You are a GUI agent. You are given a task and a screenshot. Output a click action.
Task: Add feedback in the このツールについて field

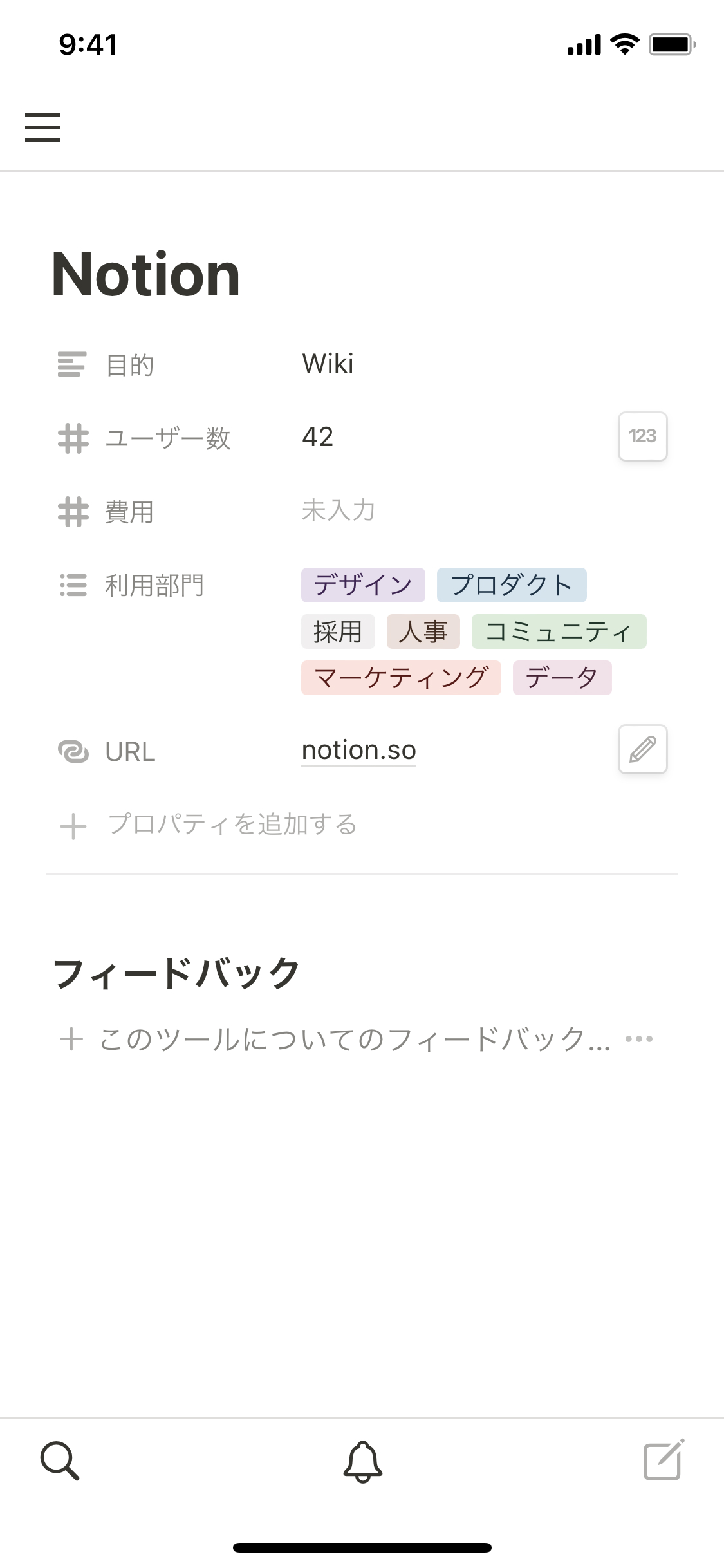point(354,1039)
